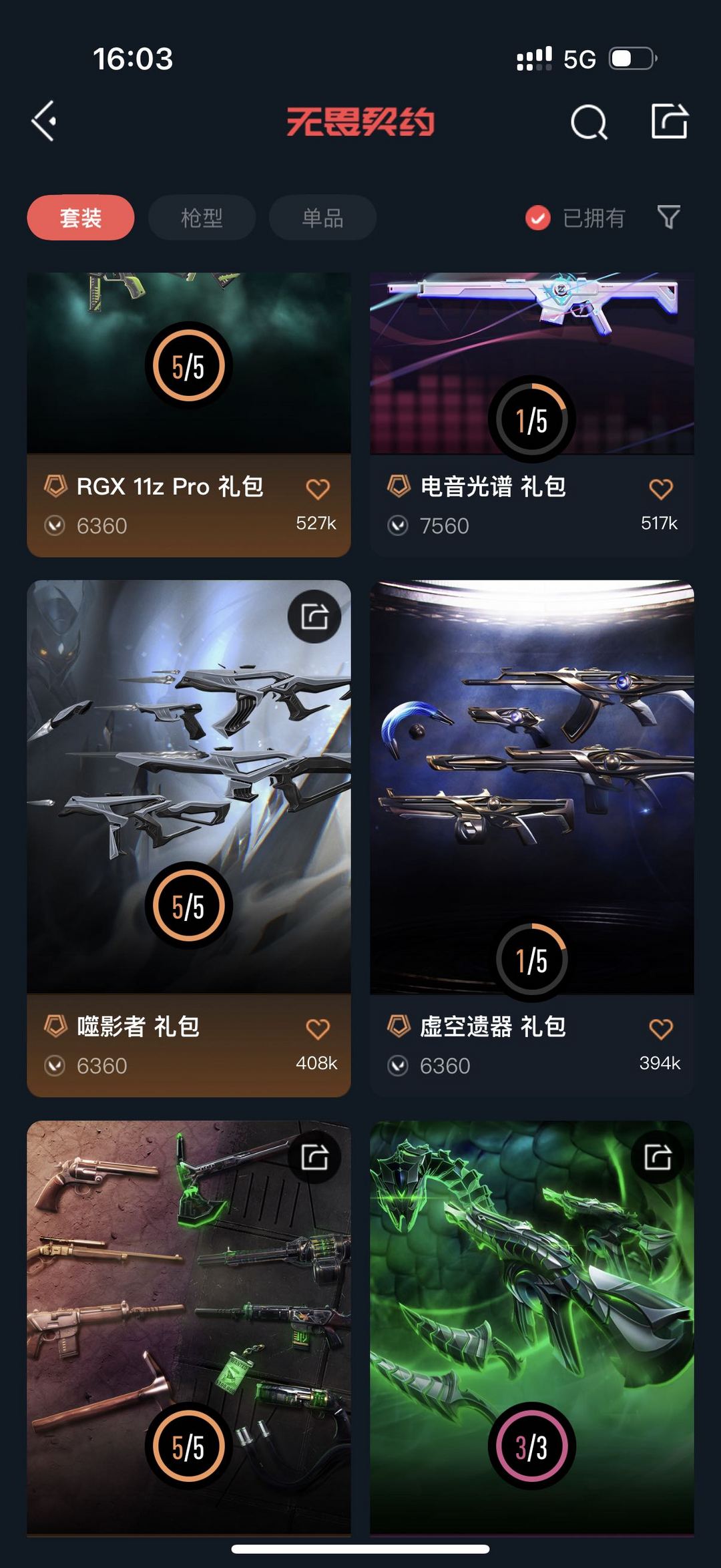This screenshot has width=721, height=1568.
Task: Like the RGX 11z Pro 礼包
Action: coord(318,489)
